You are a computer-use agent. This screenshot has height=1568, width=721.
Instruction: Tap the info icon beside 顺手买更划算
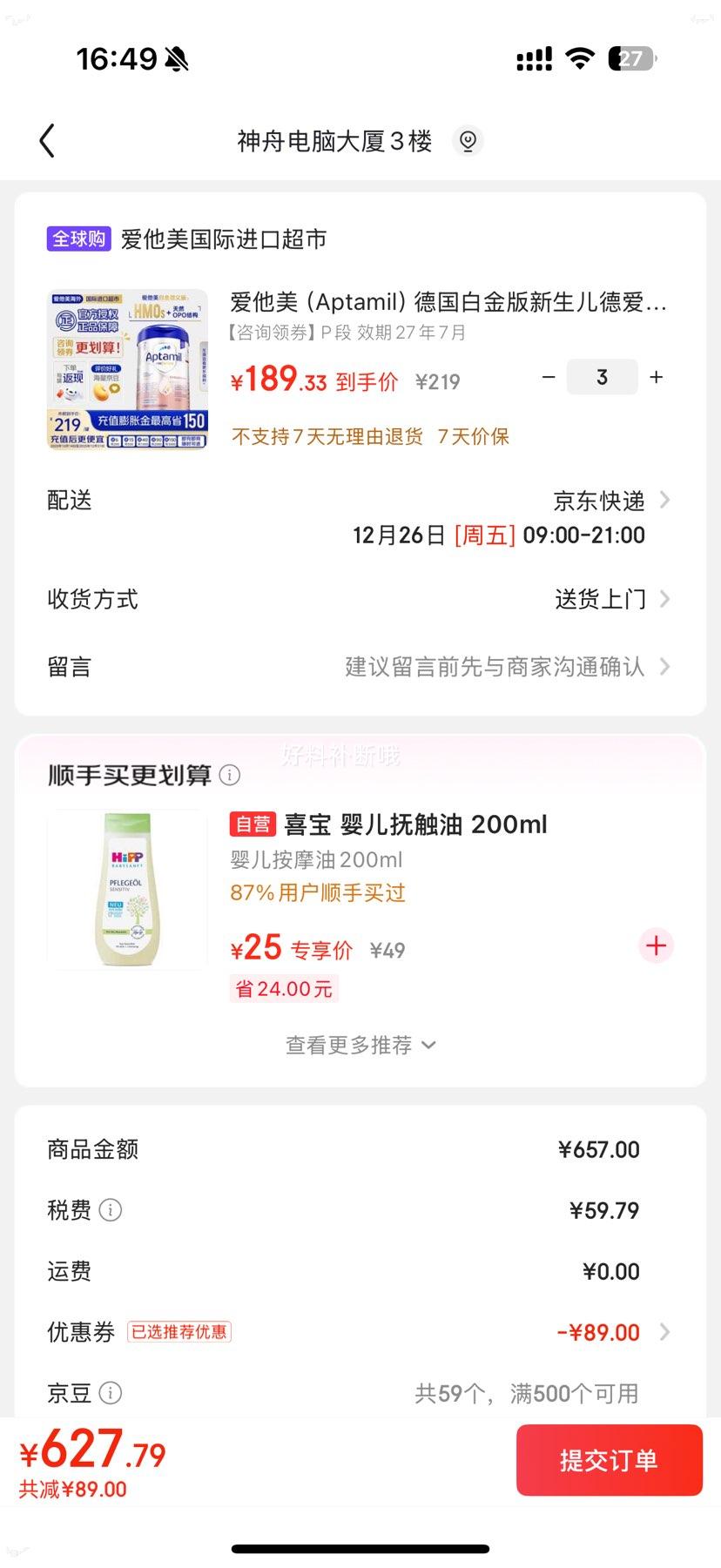[228, 774]
